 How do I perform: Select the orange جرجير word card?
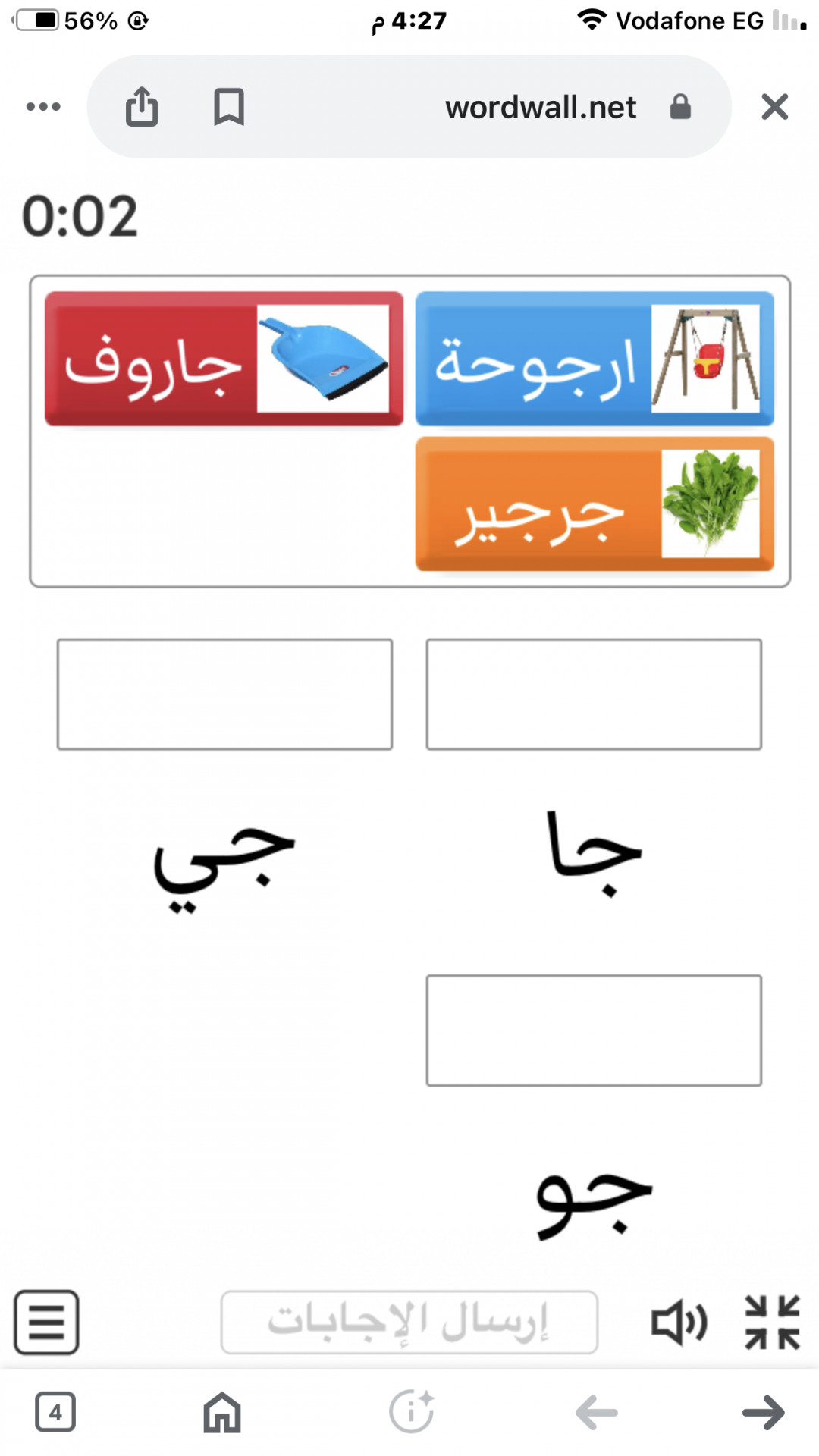coord(595,504)
